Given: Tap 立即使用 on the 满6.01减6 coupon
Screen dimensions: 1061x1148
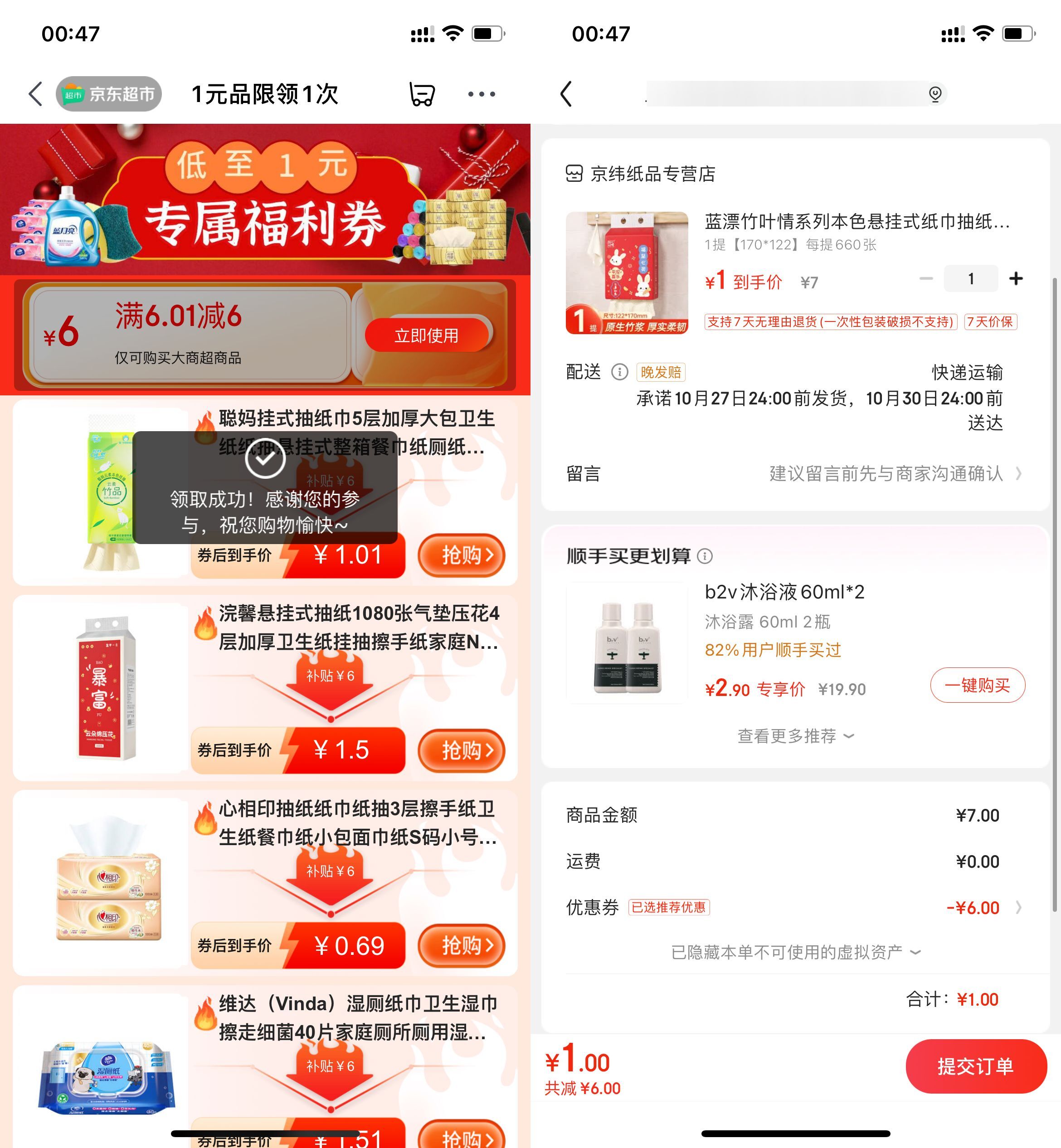Looking at the screenshot, I should click(426, 335).
